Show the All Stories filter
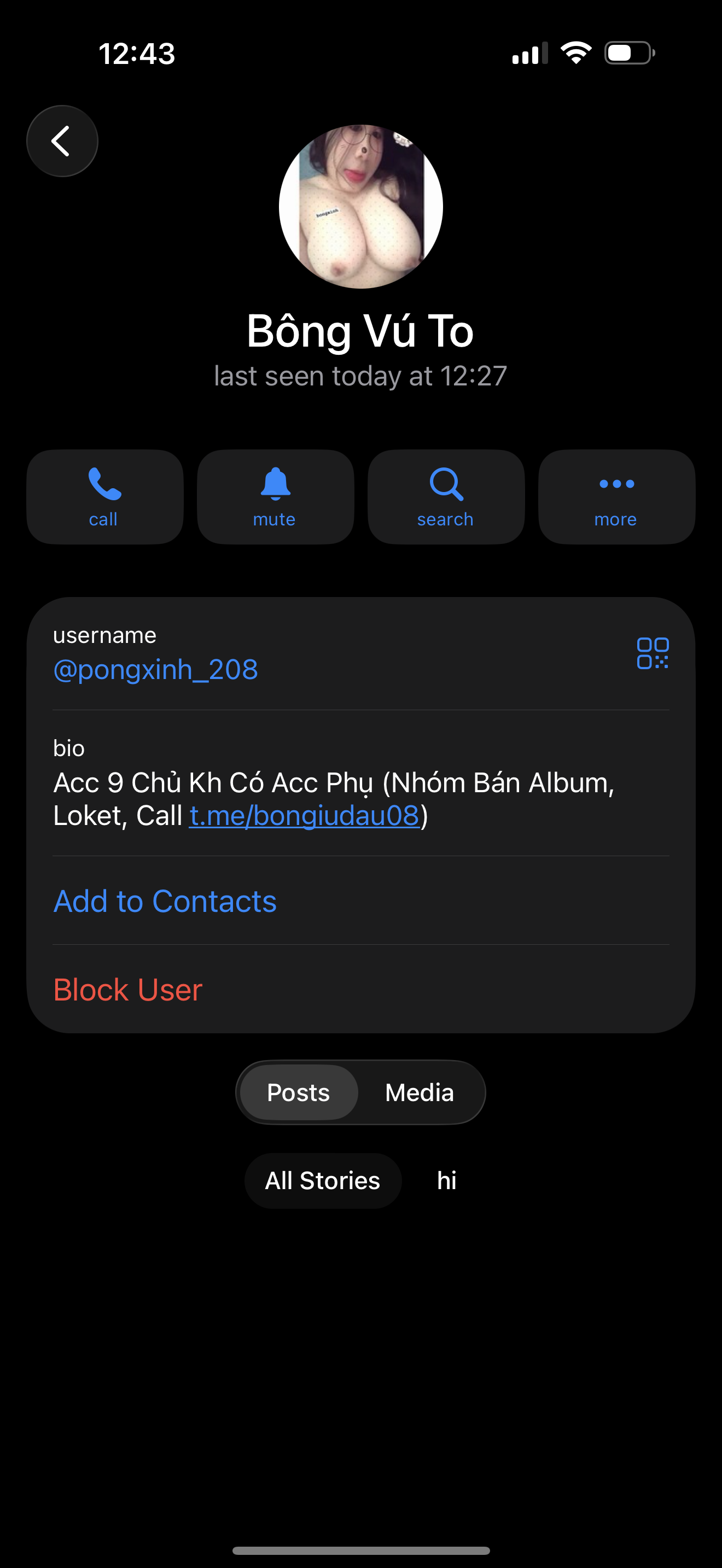722x1568 pixels. [x=323, y=1181]
